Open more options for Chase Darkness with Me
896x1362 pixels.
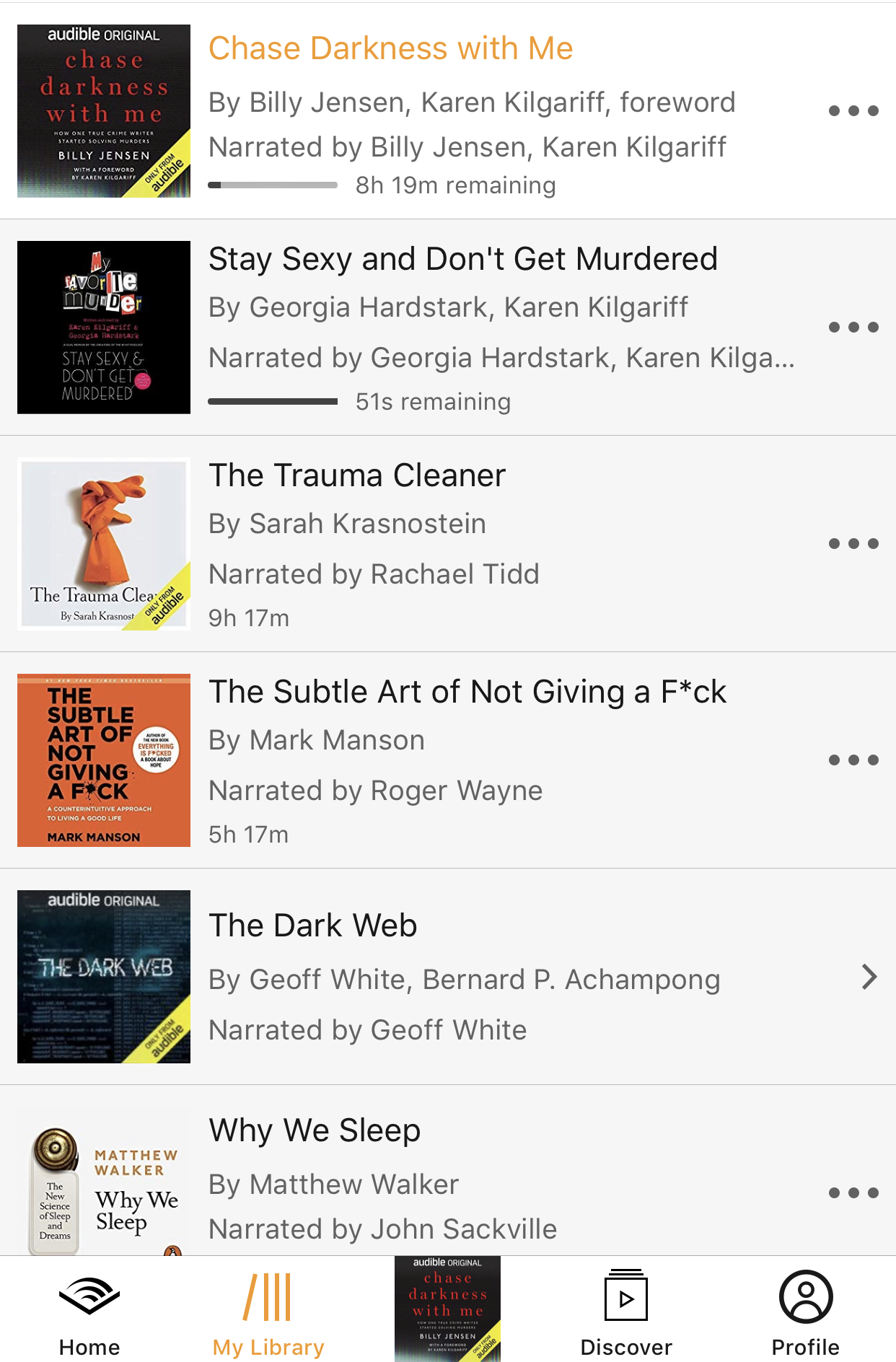click(853, 111)
